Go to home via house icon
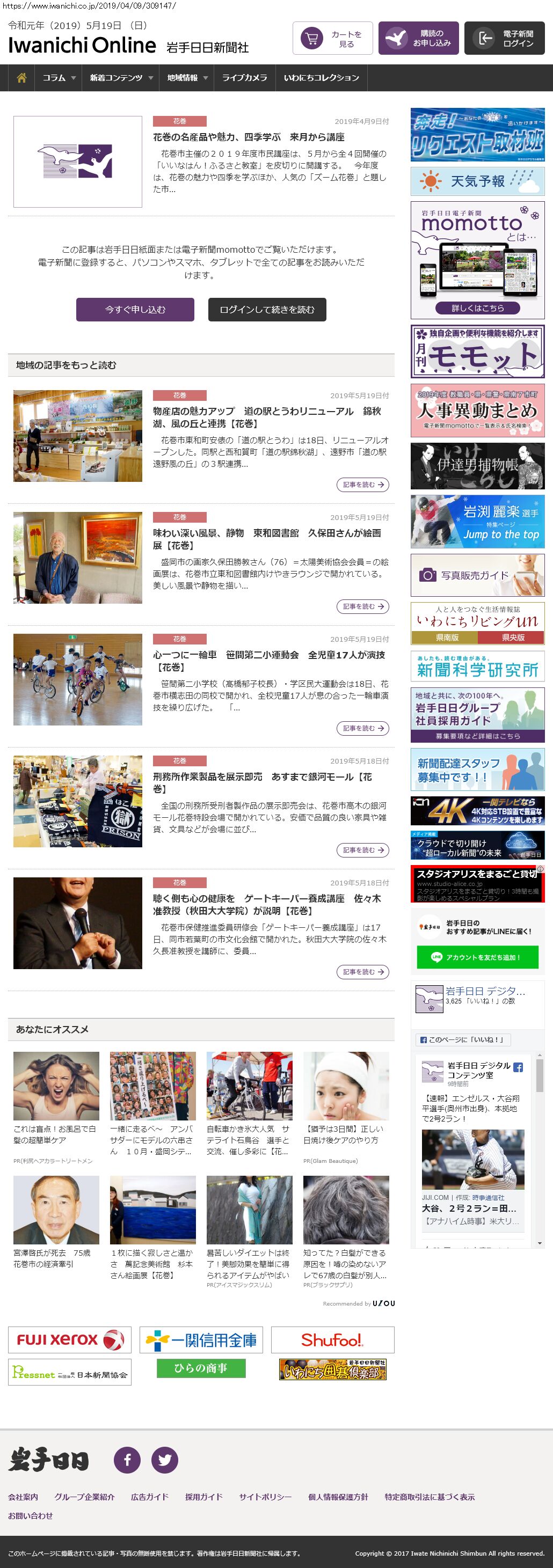The width and height of the screenshot is (553, 1568). 21,78
